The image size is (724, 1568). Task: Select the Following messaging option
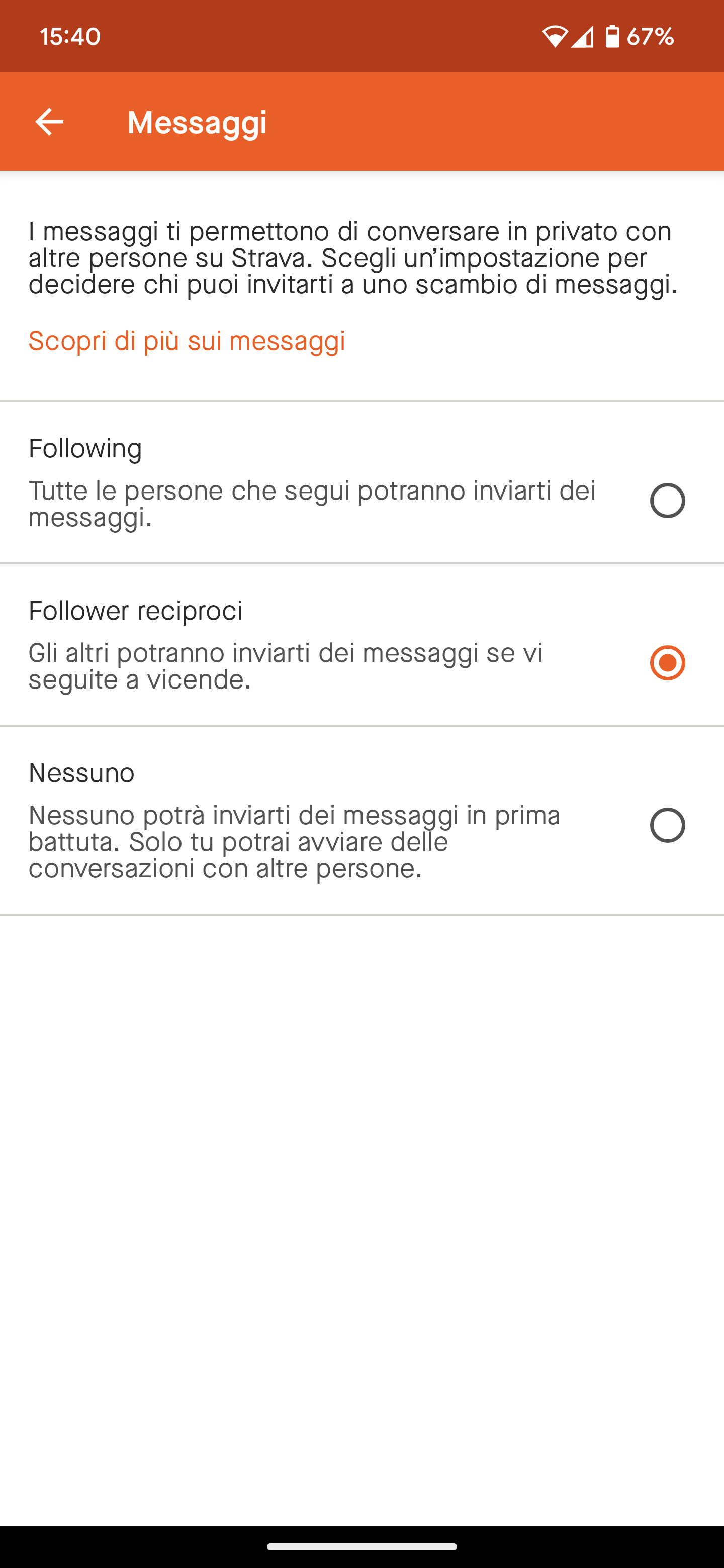667,501
